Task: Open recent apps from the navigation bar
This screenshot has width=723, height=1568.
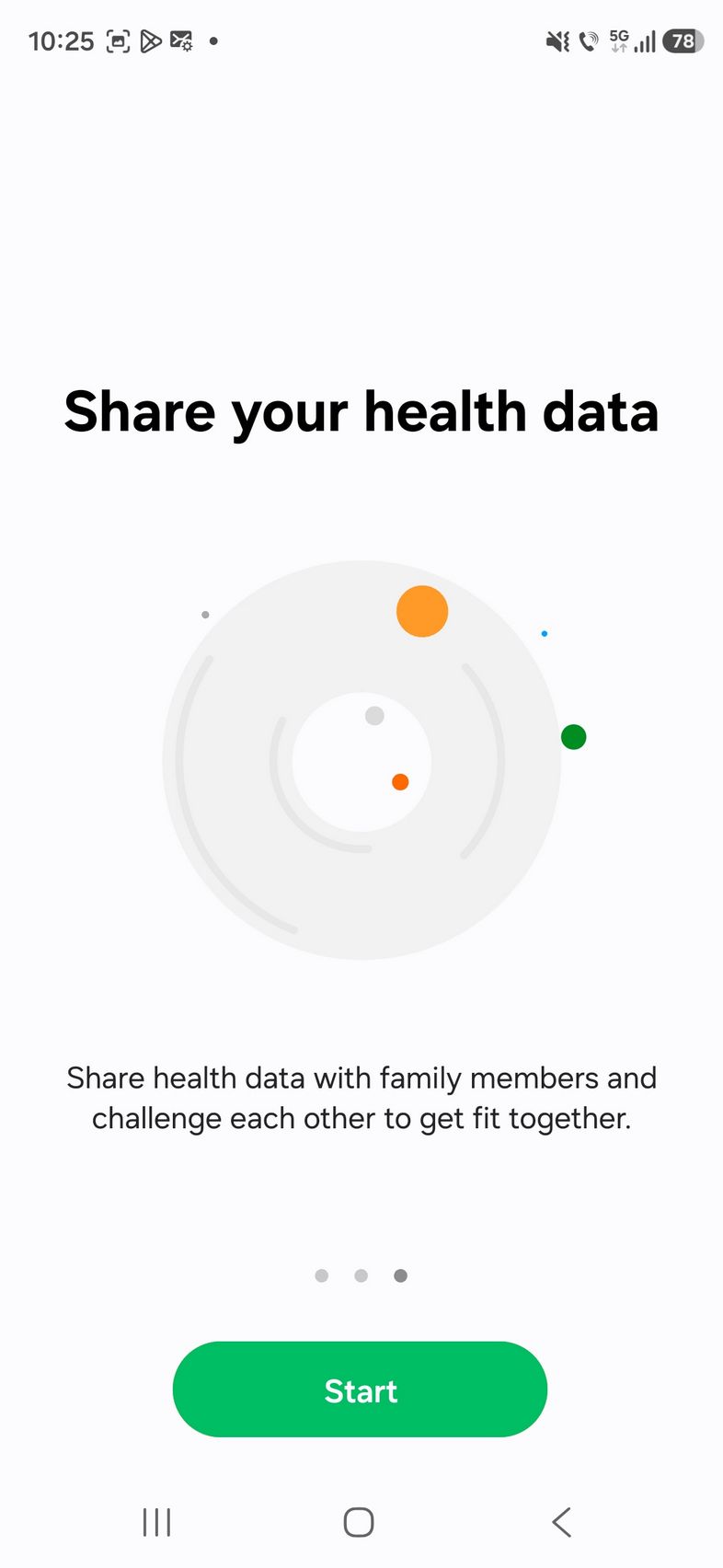Action: (157, 1522)
